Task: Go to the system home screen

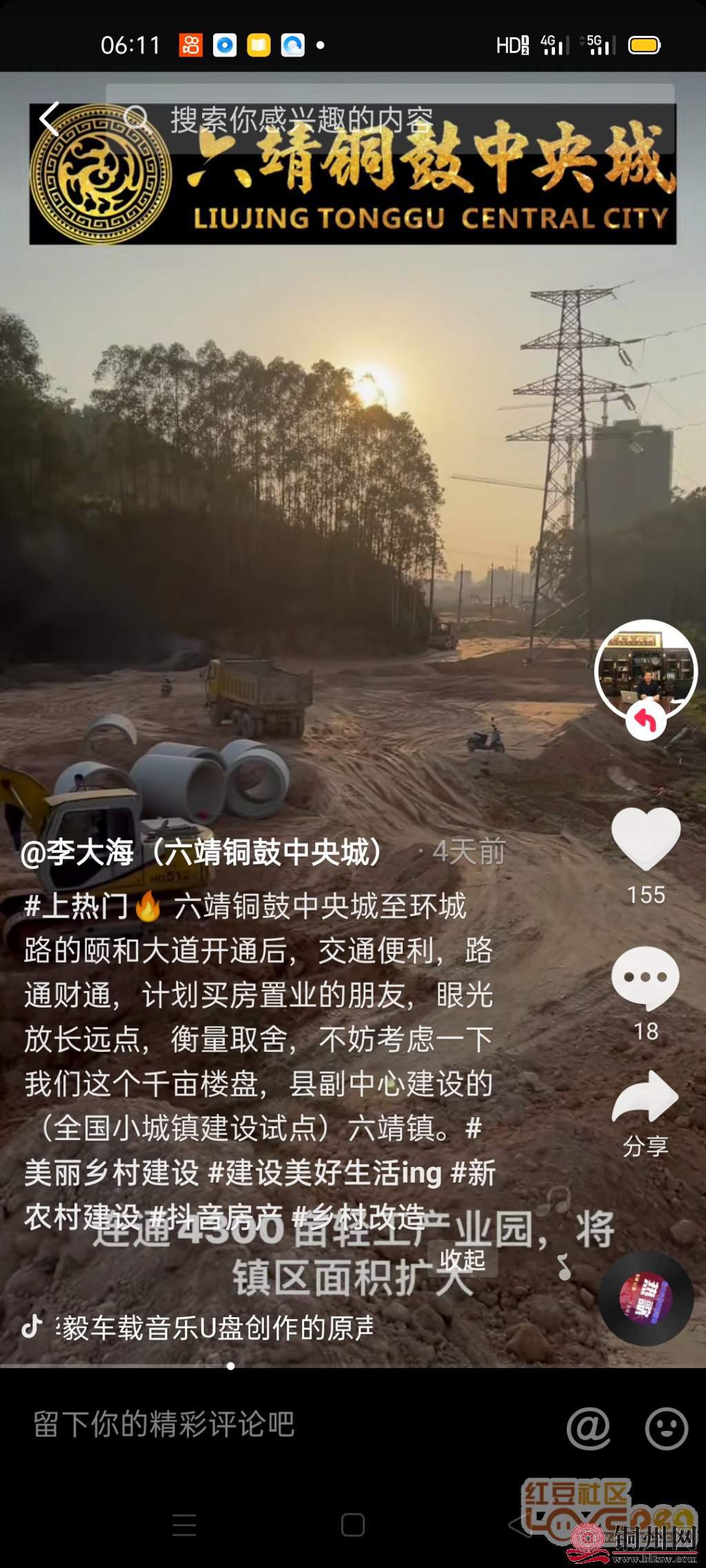Action: 352,1525
